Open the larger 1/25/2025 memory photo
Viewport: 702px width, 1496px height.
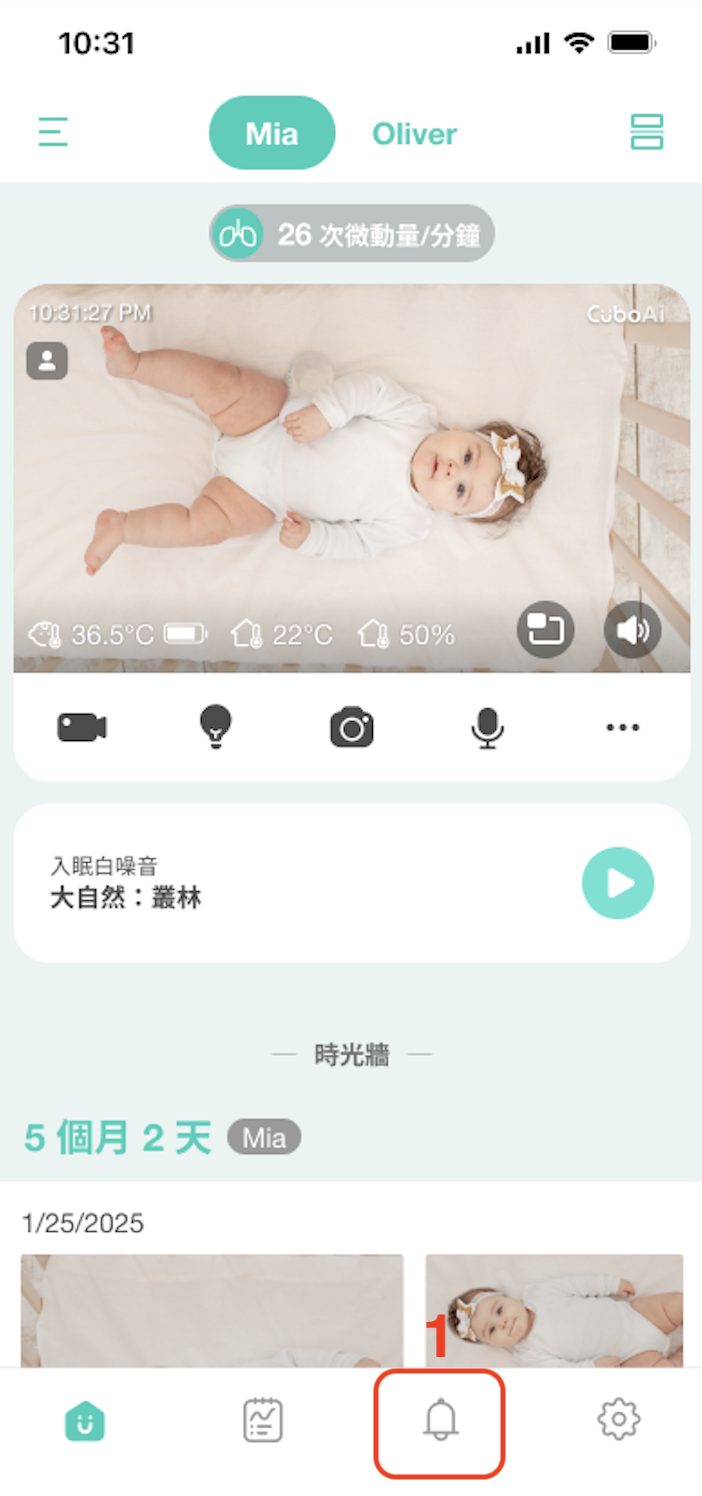212,1310
